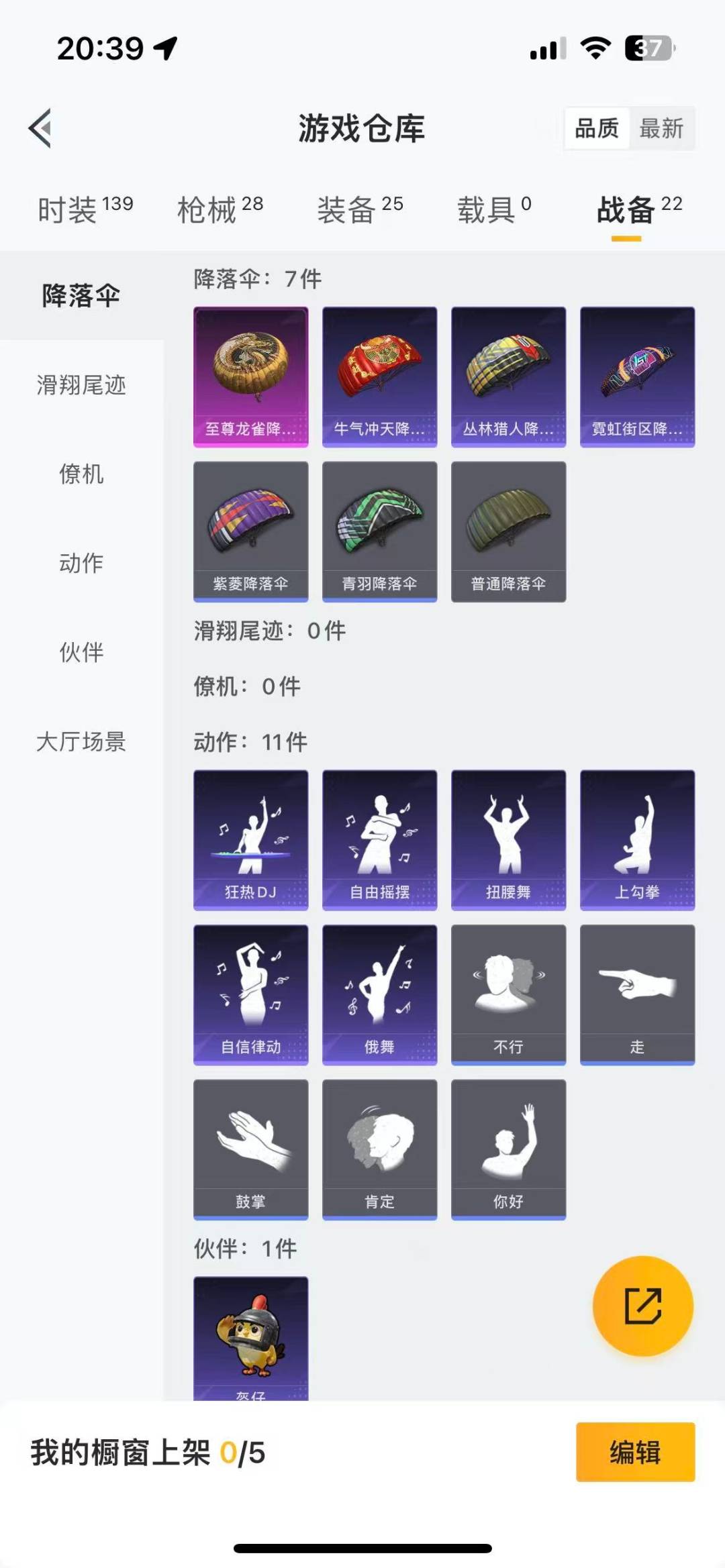Sort items by 最新
The width and height of the screenshot is (725, 1568).
click(661, 127)
